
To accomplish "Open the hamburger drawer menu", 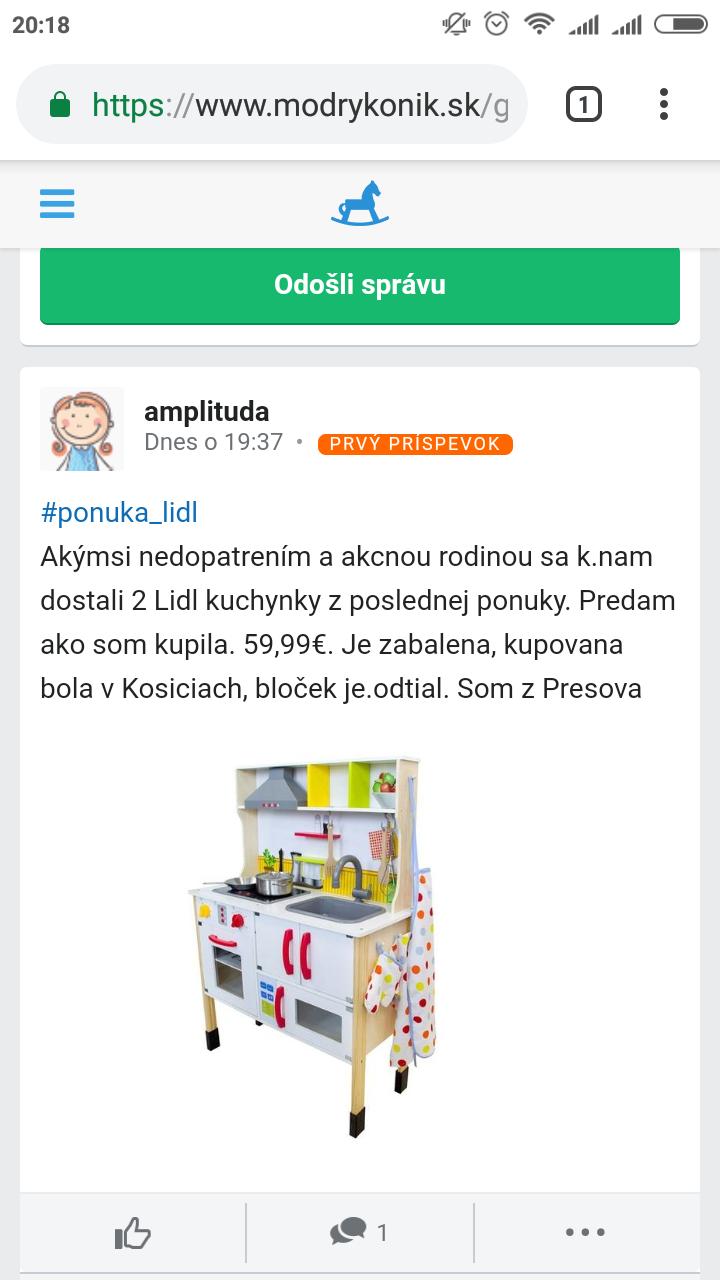I will tap(57, 204).
